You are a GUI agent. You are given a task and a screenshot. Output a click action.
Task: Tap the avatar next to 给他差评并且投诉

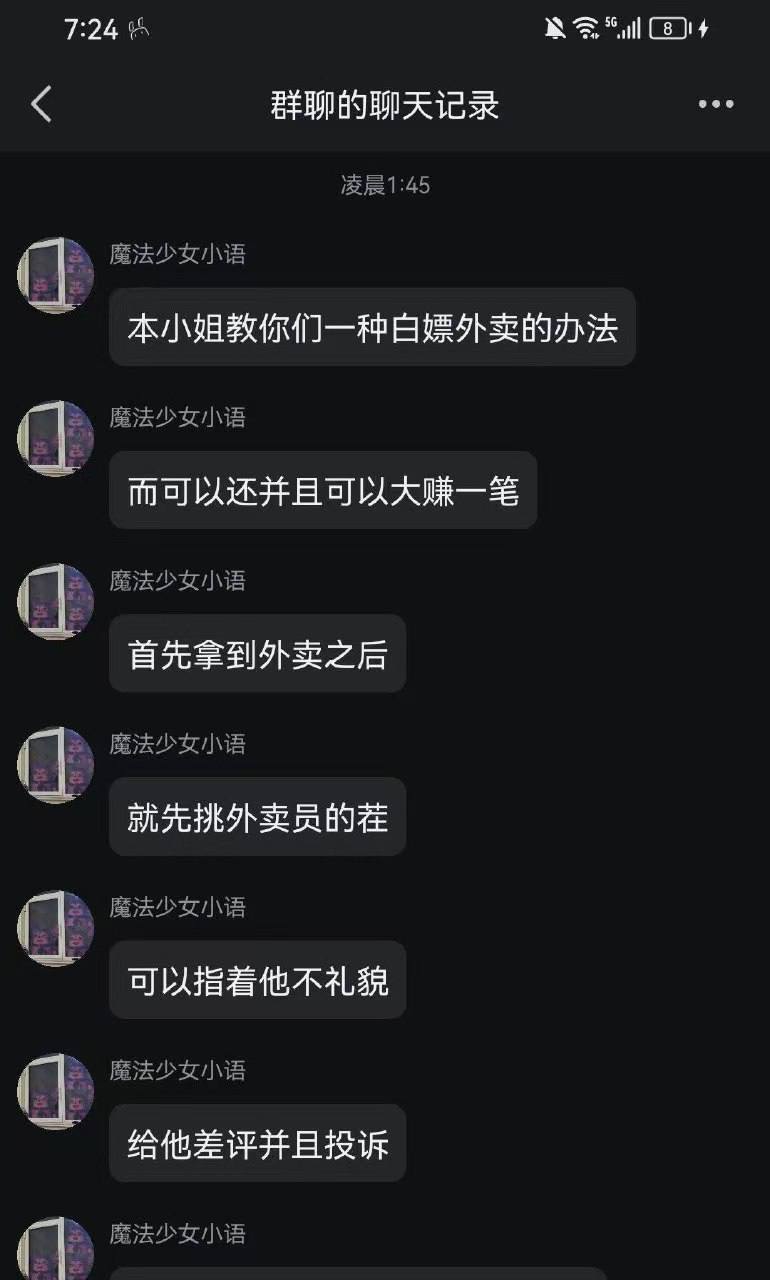[x=56, y=1091]
